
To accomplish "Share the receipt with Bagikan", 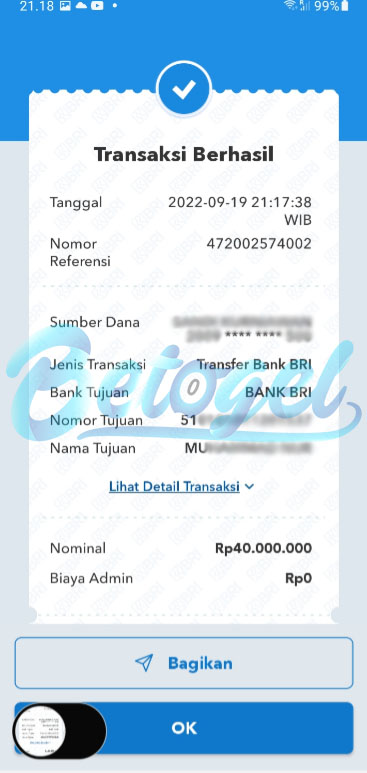I will click(184, 663).
